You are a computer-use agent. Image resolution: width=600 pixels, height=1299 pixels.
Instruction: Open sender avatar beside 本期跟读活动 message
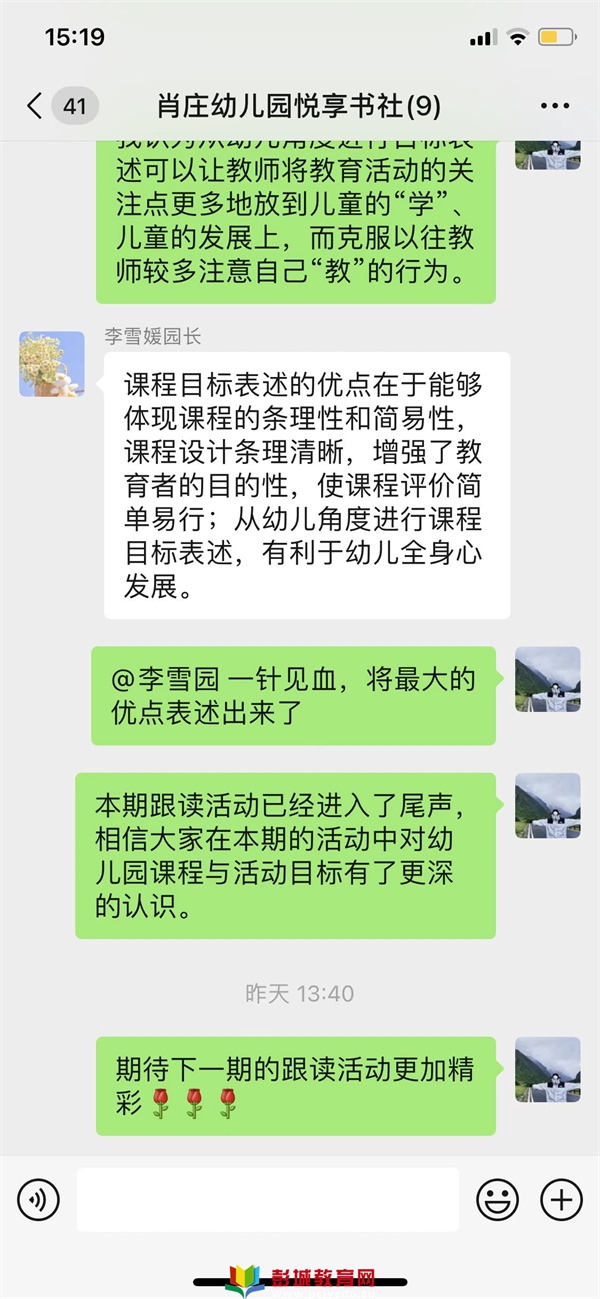(547, 805)
